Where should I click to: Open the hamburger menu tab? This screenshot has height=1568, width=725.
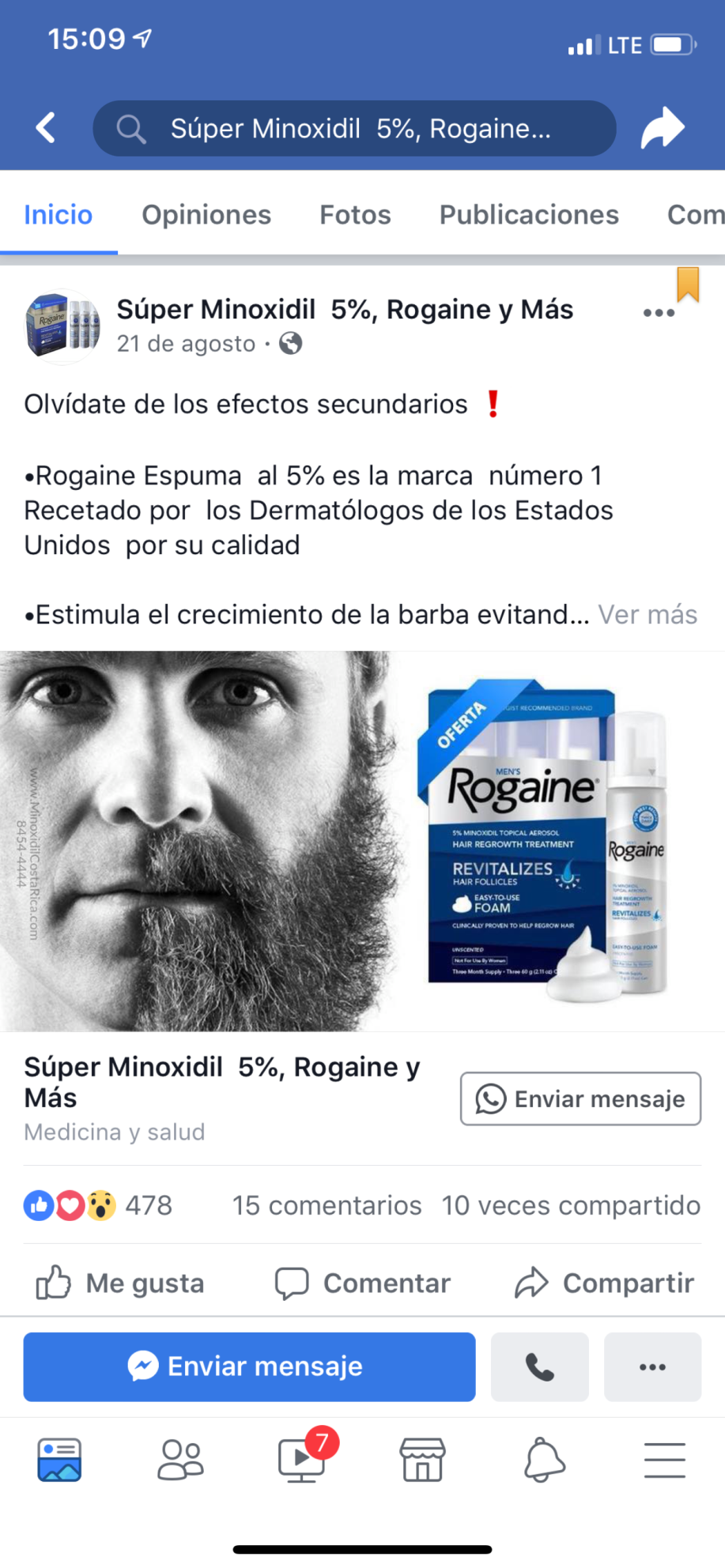pos(664,1460)
